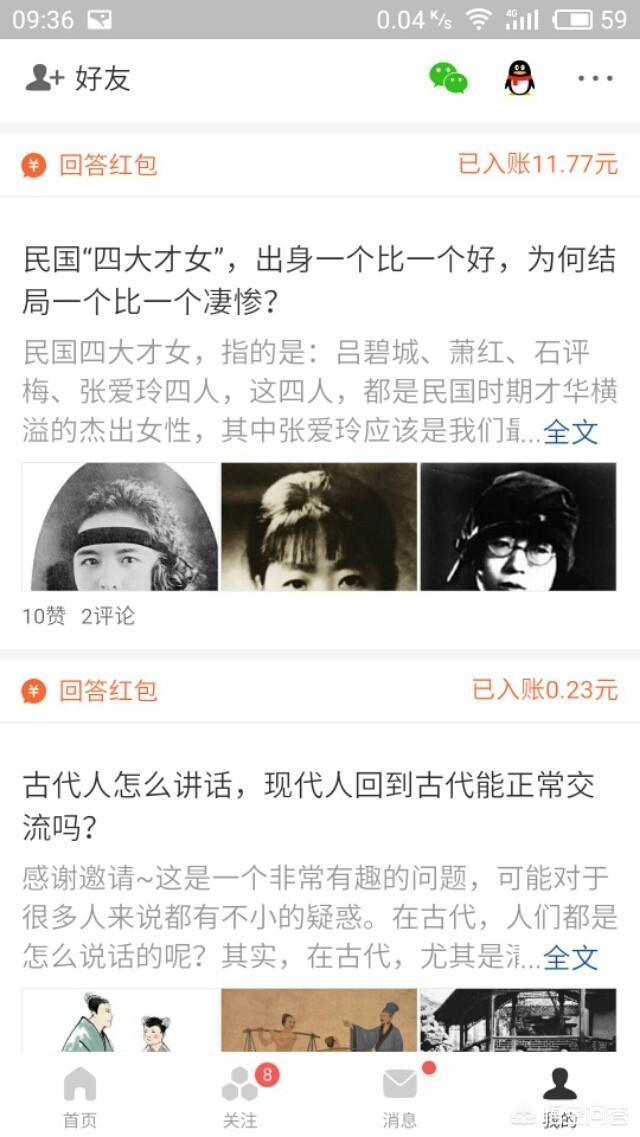Open the 回答红包 row showing 已入账0.23元
Viewport: 640px width, 1137px height.
pyautogui.click(x=320, y=690)
